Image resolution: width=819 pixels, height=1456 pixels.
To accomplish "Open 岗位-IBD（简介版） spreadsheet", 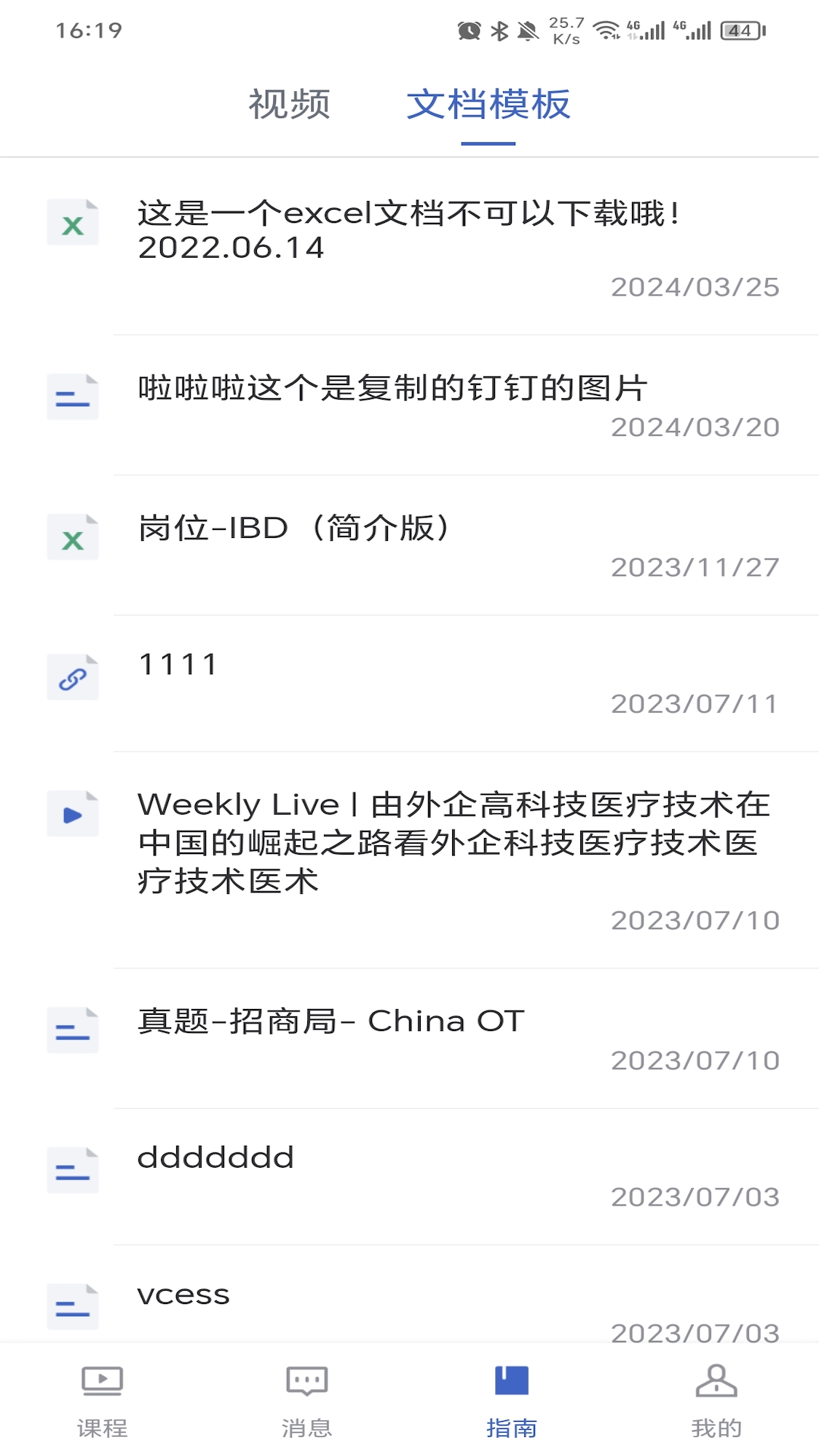I will (295, 529).
